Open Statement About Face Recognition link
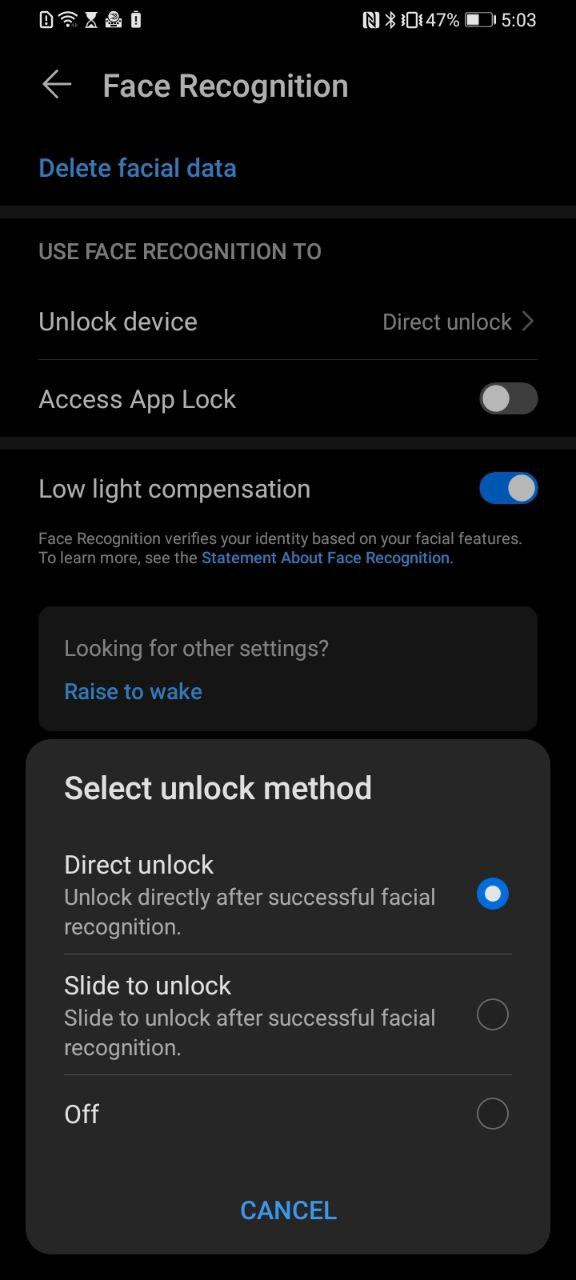Screen dimensions: 576x1280 coord(327,558)
